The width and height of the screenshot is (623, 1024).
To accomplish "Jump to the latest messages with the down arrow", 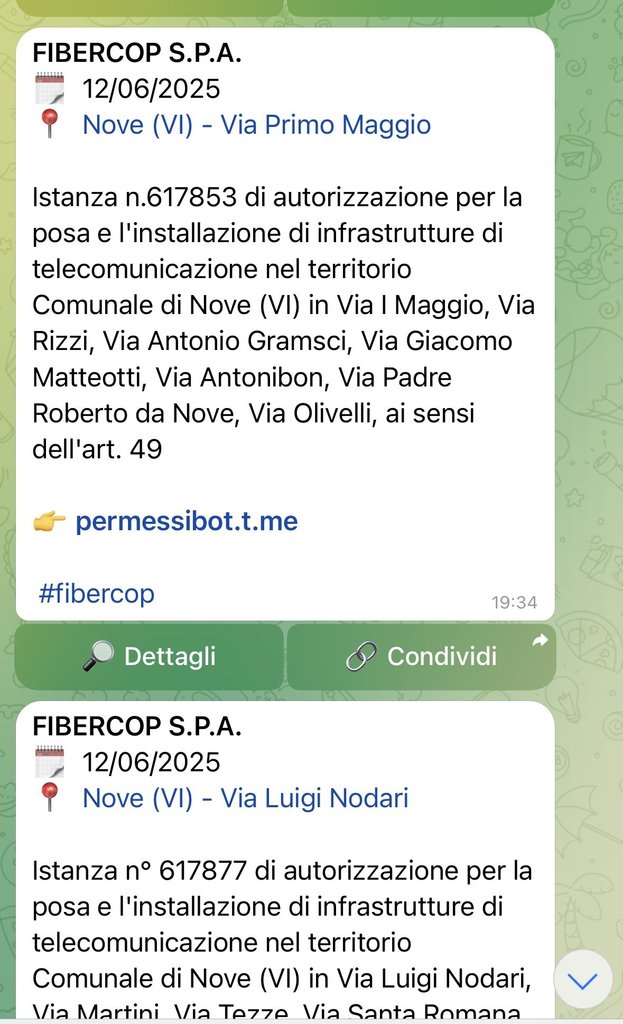I will pos(582,980).
